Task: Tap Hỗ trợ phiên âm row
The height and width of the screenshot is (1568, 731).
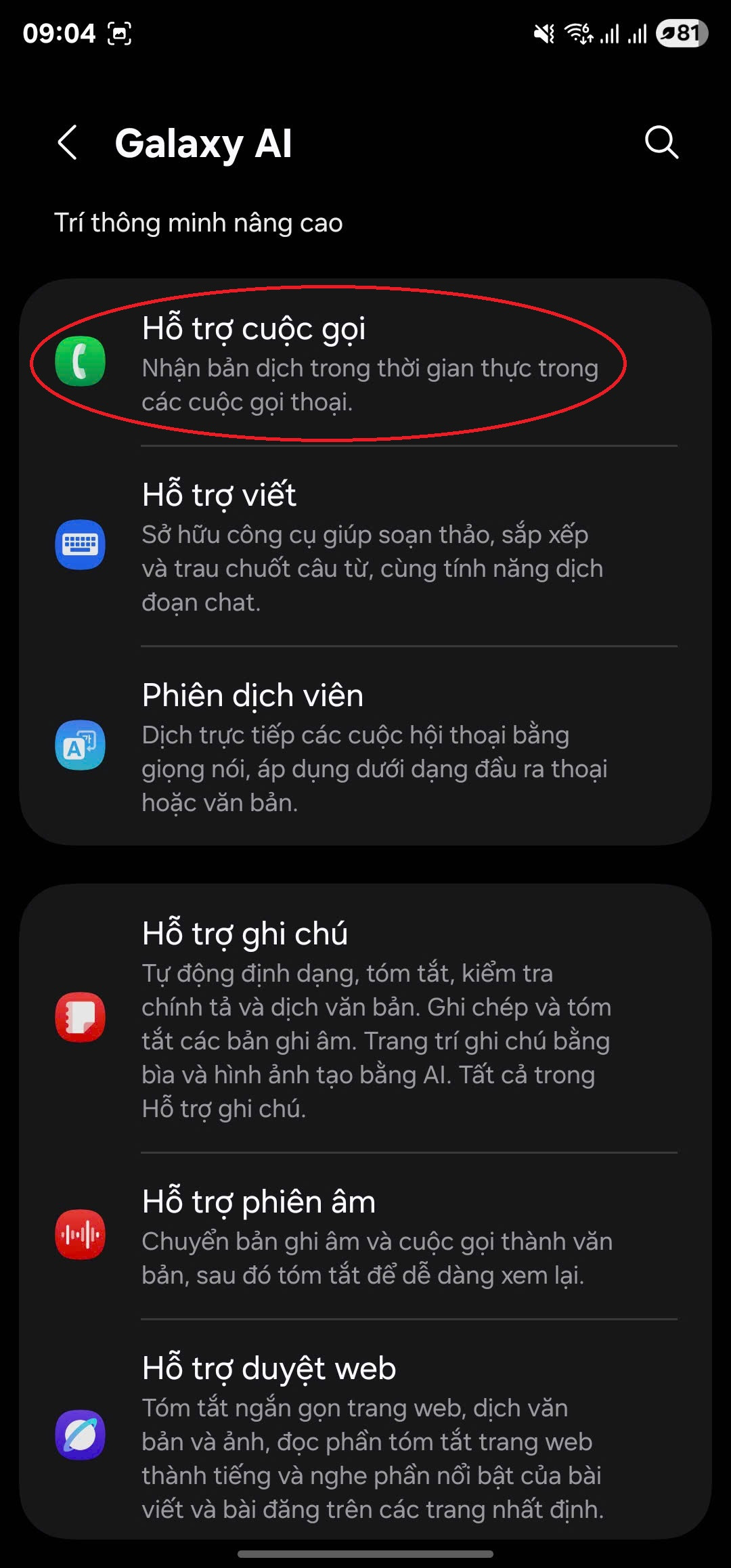Action: tap(365, 1236)
